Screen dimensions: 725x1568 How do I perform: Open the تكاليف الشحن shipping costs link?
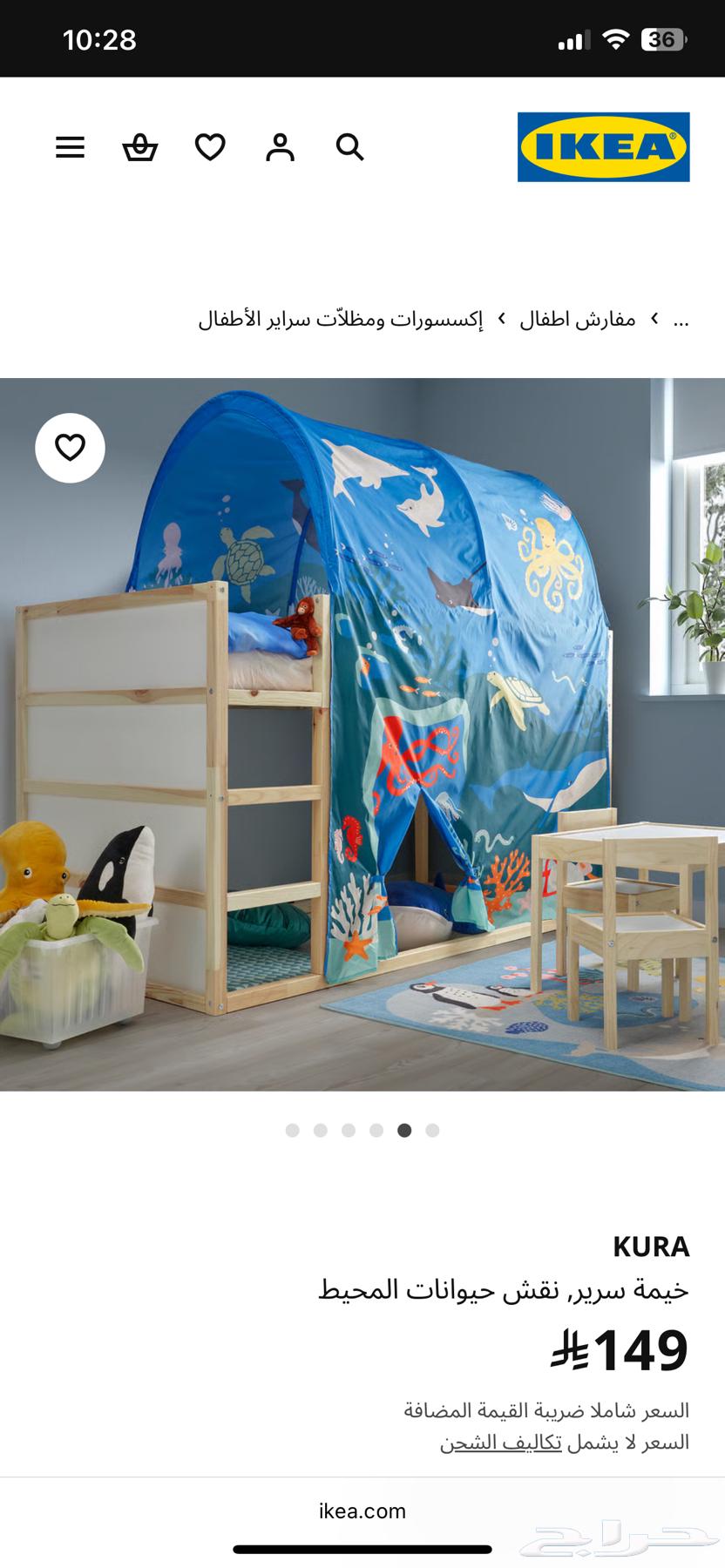tap(500, 1443)
